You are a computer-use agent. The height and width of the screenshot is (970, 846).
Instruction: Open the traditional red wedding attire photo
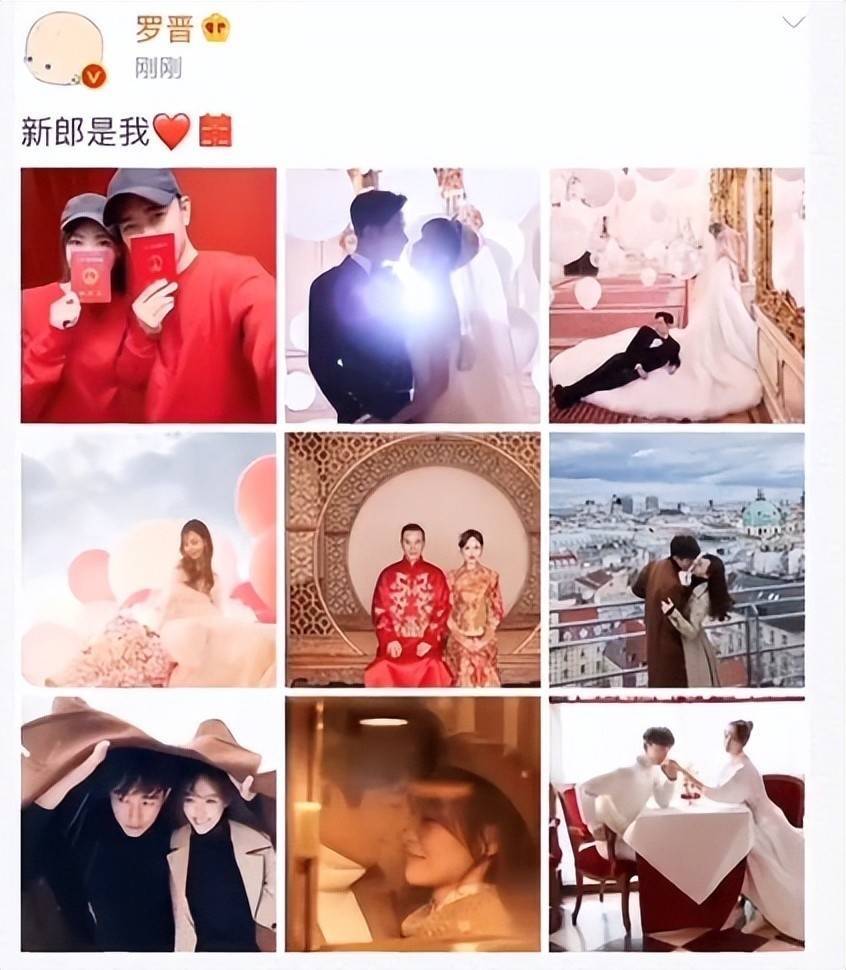tap(412, 559)
